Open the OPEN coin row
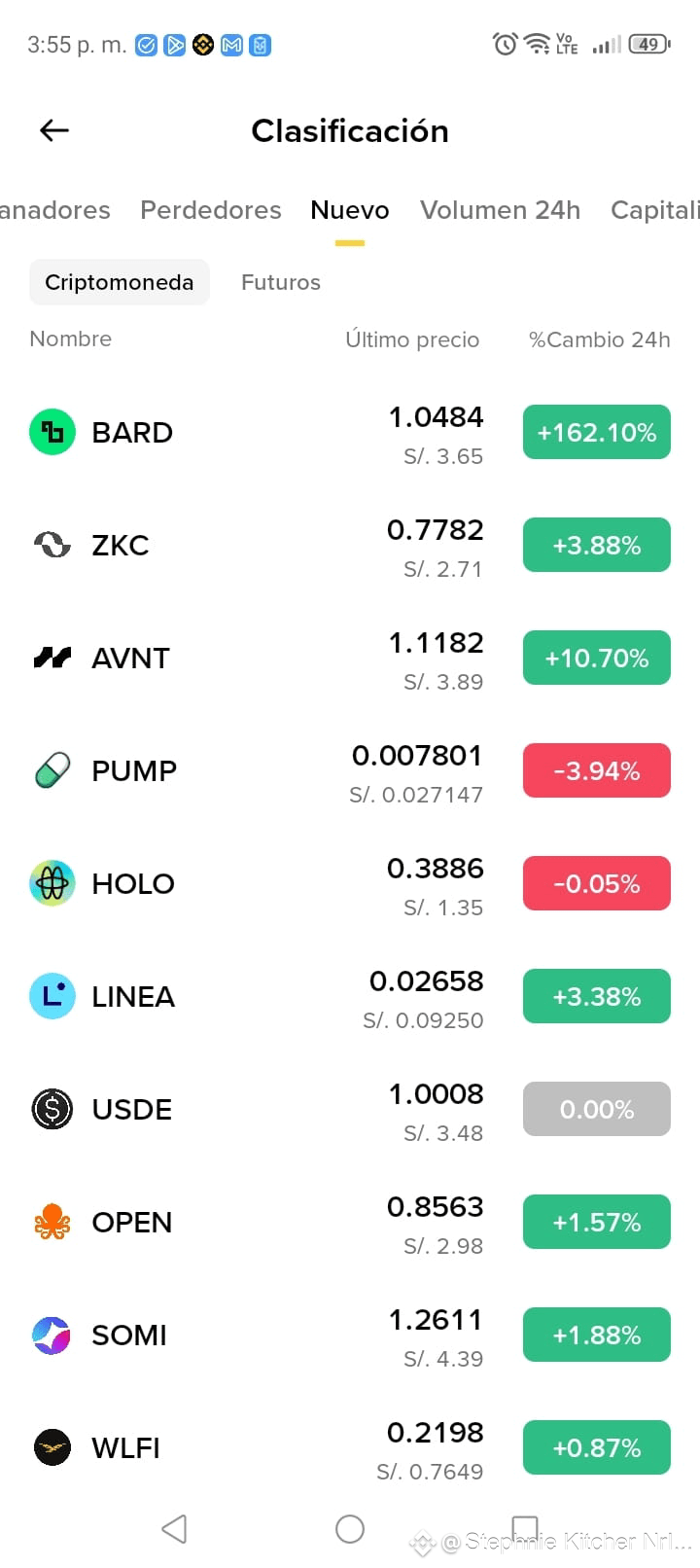This screenshot has height=1568, width=700. (350, 1223)
